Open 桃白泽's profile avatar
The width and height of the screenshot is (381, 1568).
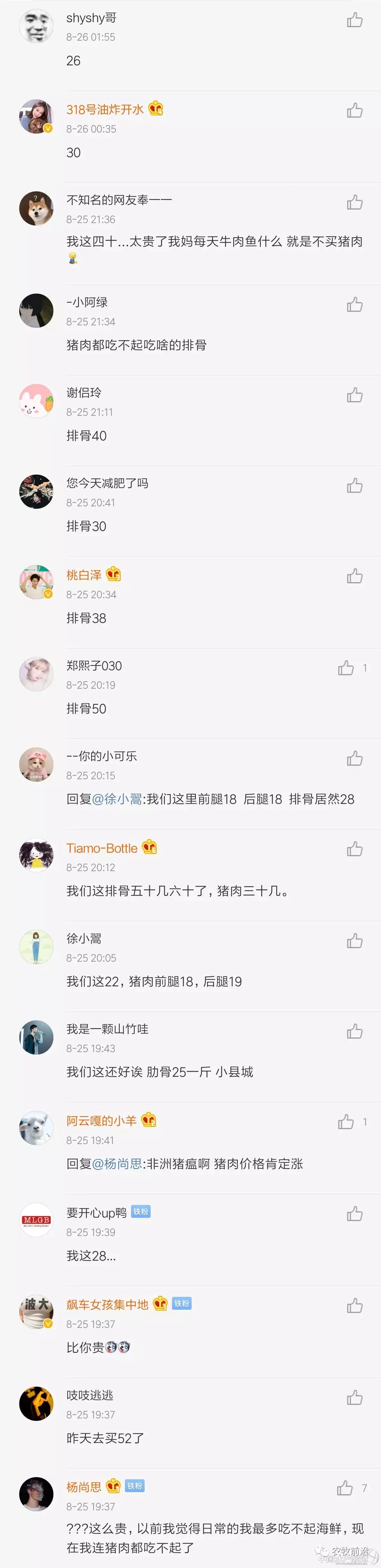click(x=36, y=582)
